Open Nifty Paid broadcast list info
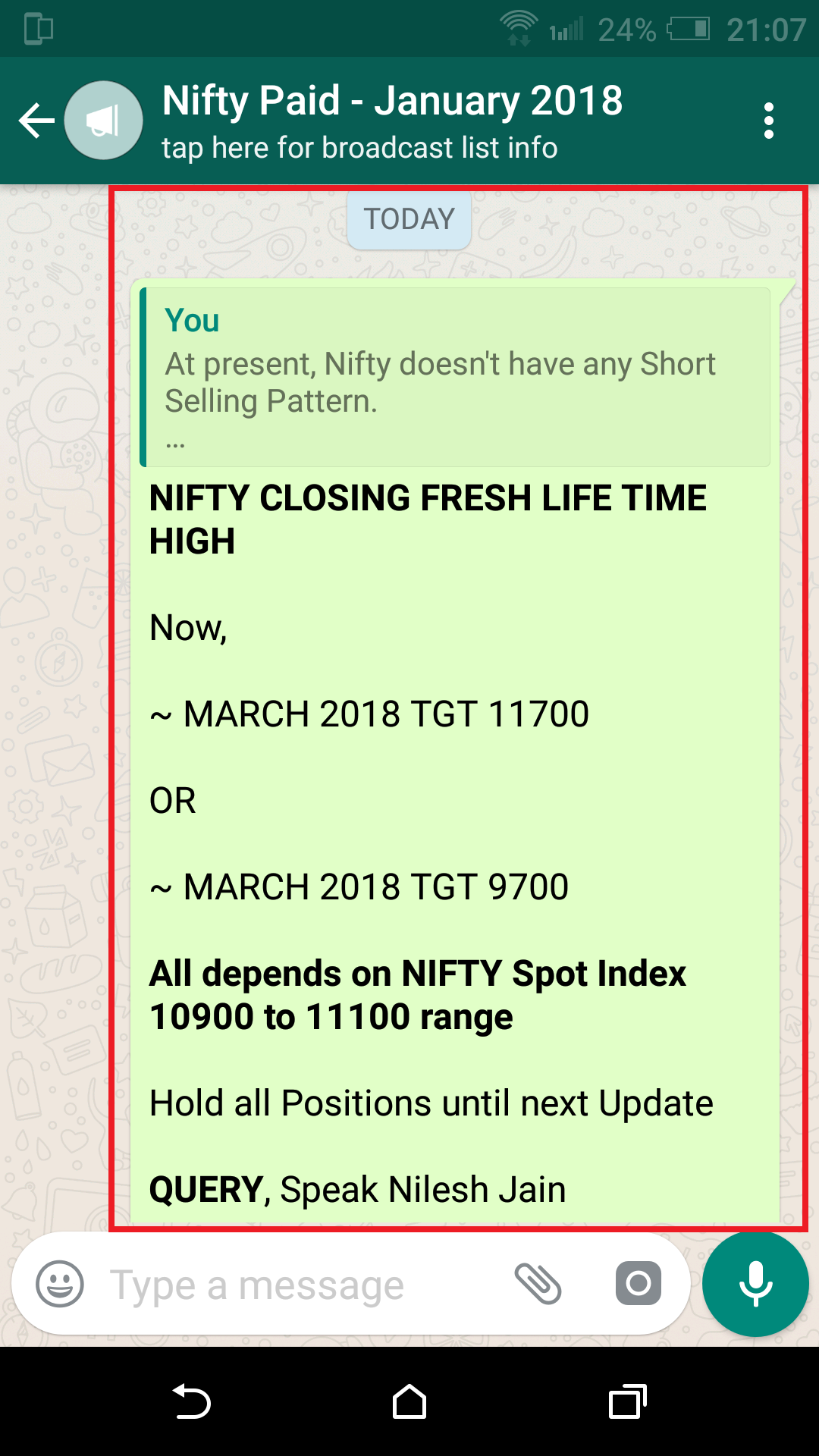Screen dimensions: 819x1456 392,121
